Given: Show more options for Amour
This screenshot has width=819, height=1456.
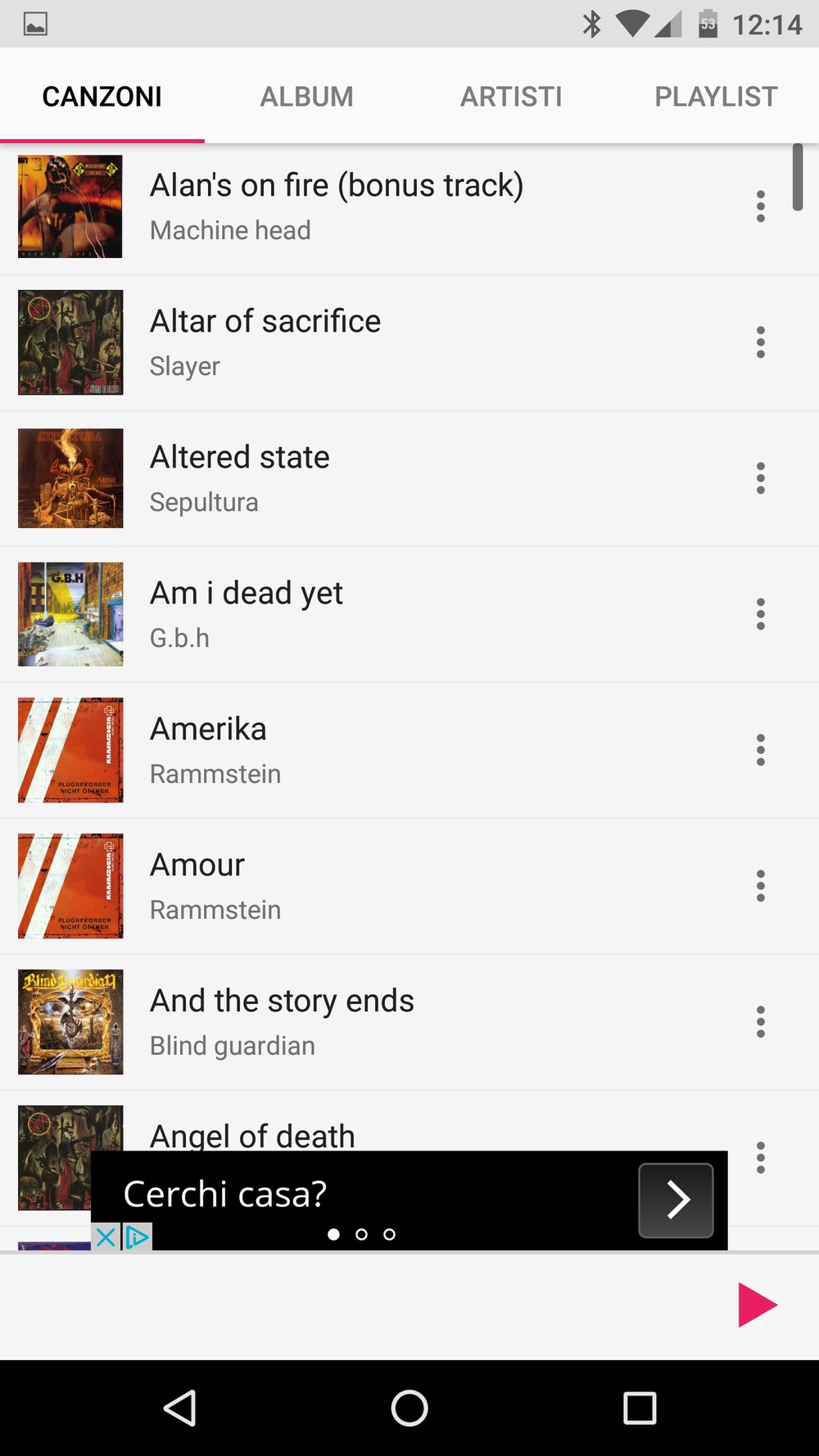Looking at the screenshot, I should pyautogui.click(x=761, y=886).
